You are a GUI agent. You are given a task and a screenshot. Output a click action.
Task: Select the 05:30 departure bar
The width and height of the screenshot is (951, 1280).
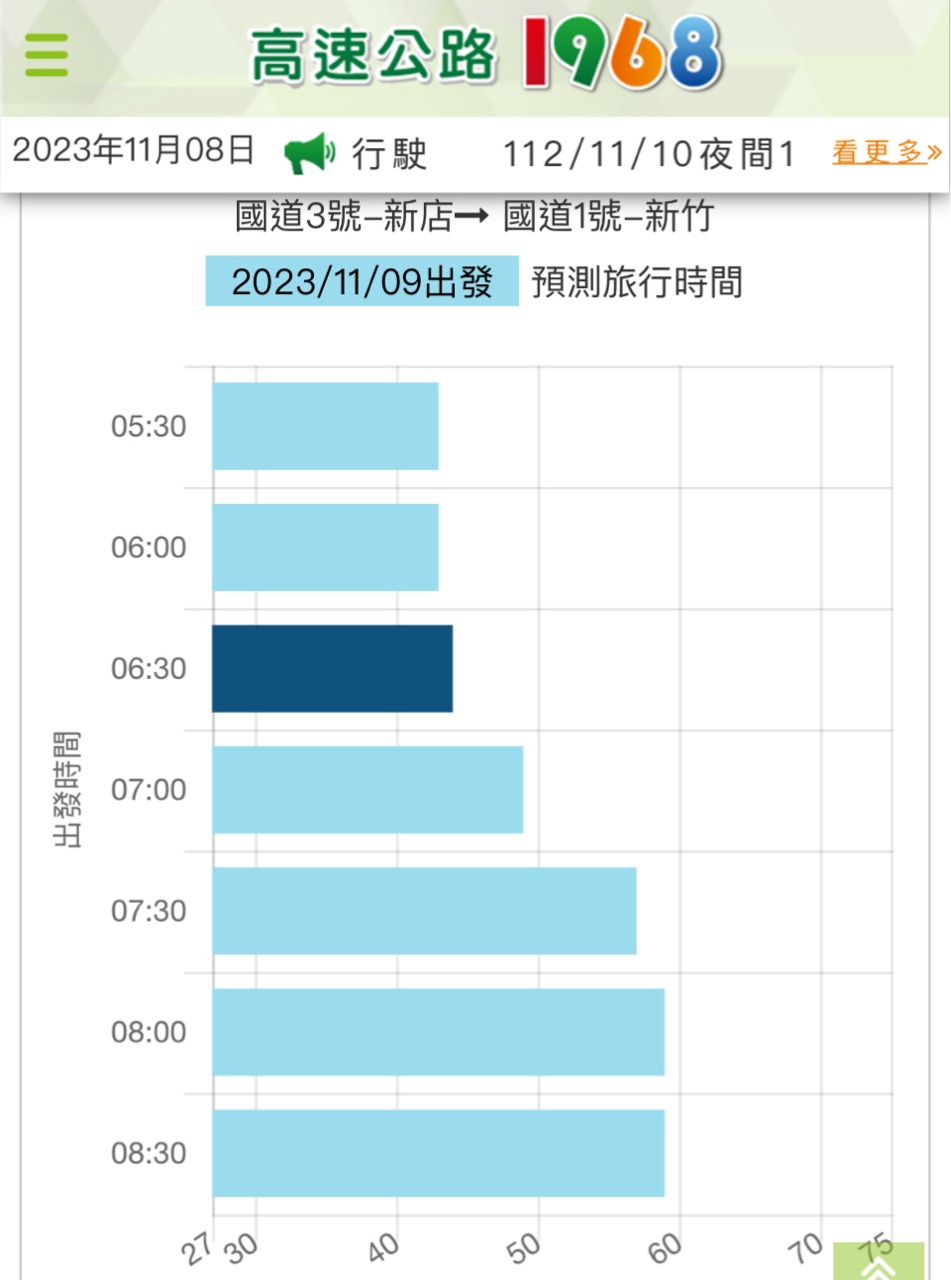coord(325,426)
